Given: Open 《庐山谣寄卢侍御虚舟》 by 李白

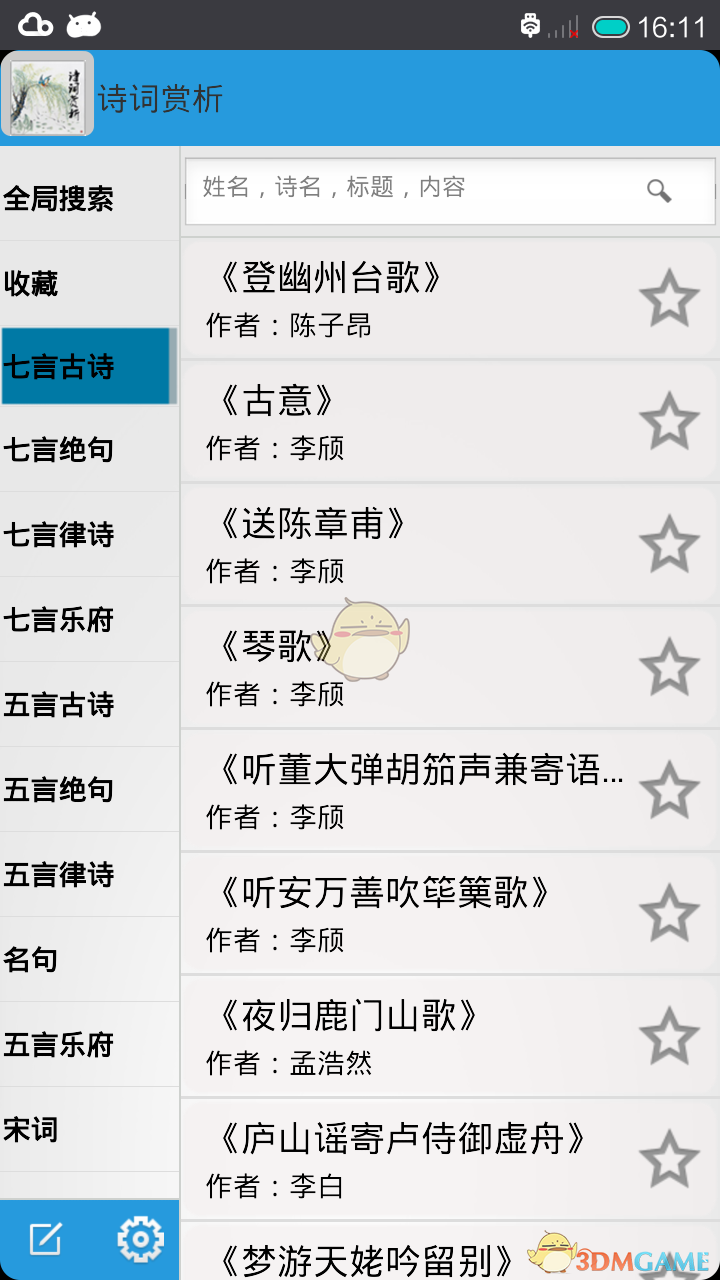Looking at the screenshot, I should tap(400, 1158).
